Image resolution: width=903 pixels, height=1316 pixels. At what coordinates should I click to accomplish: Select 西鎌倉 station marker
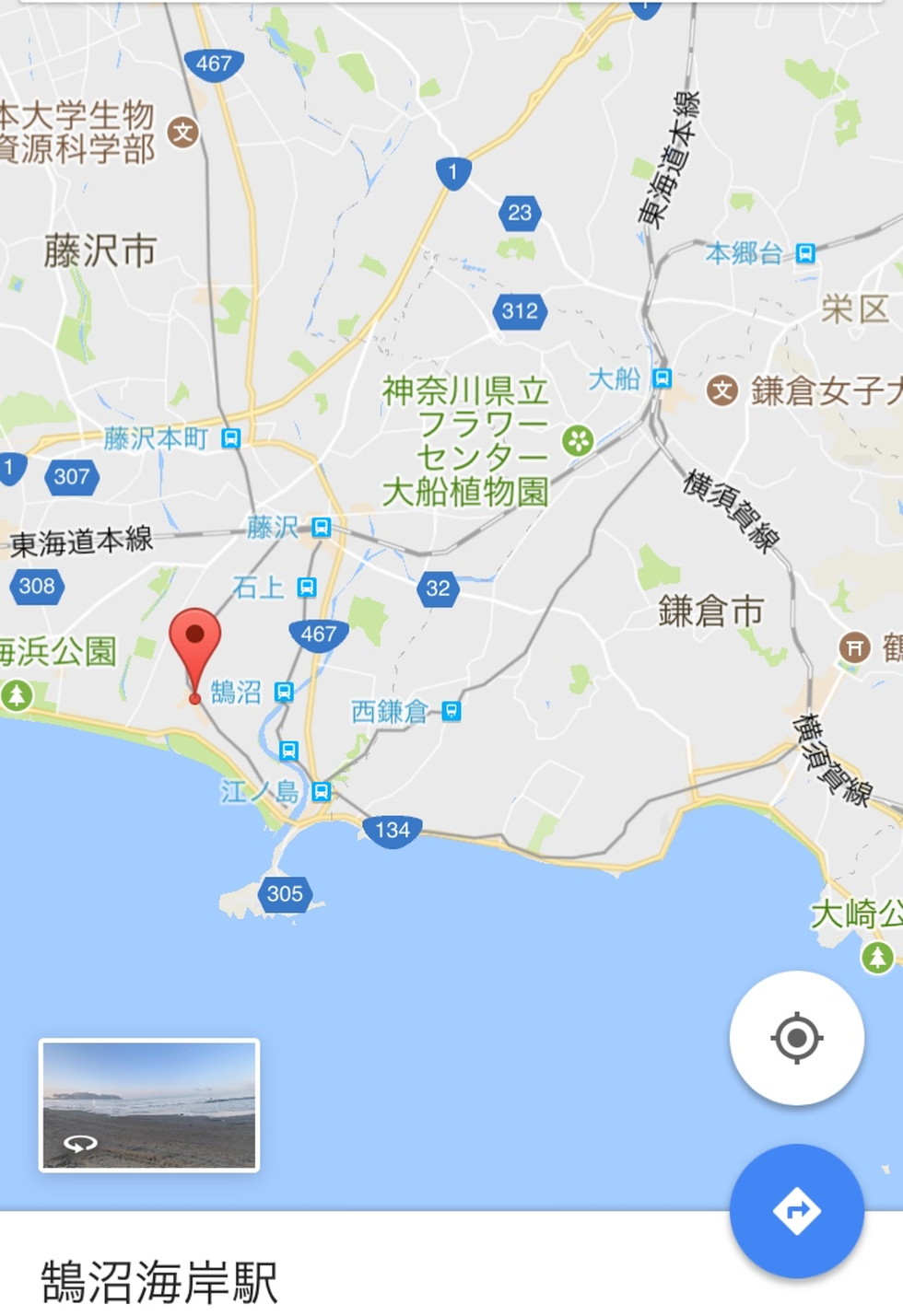(x=451, y=711)
